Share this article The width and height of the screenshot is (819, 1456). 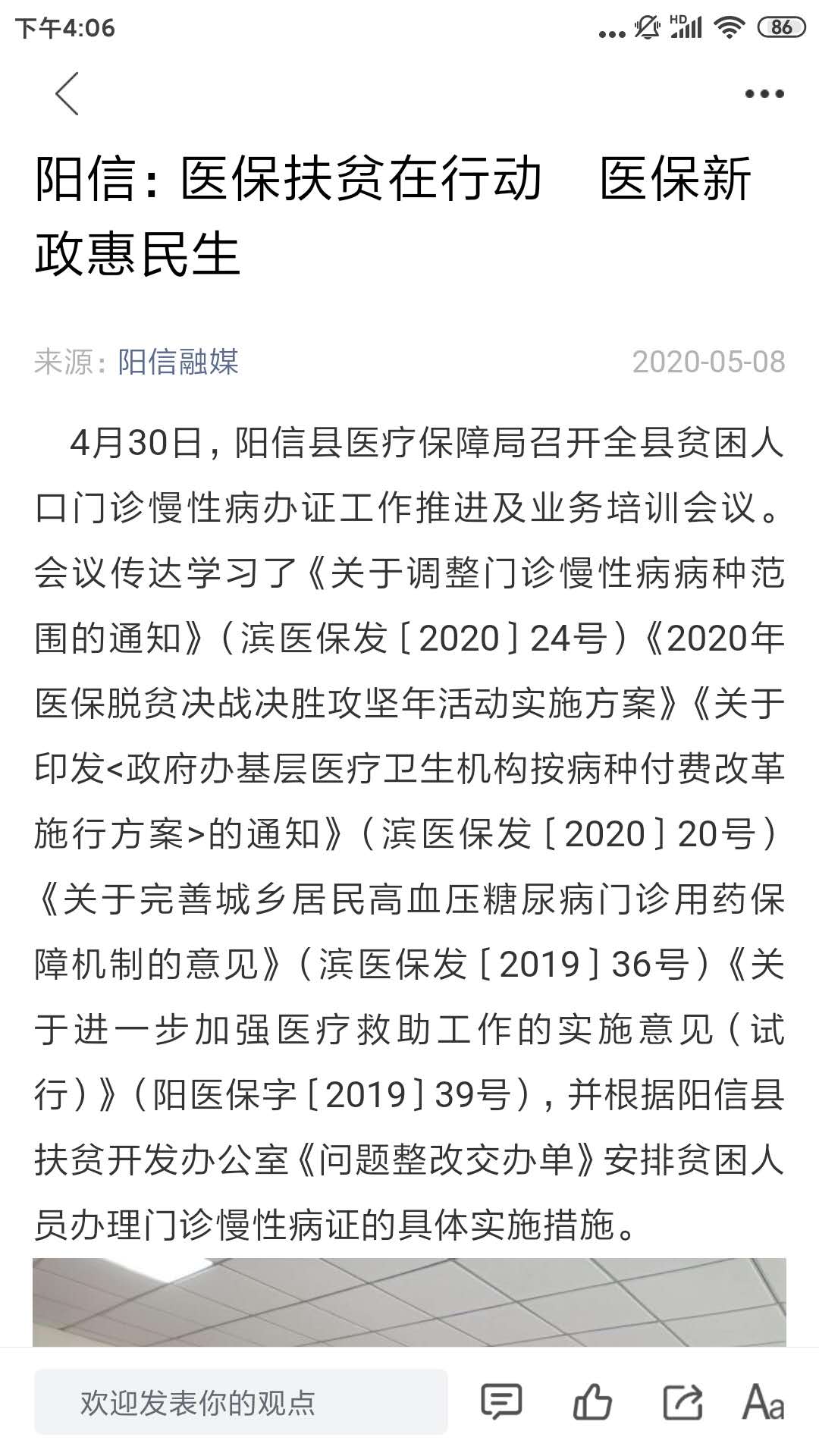682,1401
